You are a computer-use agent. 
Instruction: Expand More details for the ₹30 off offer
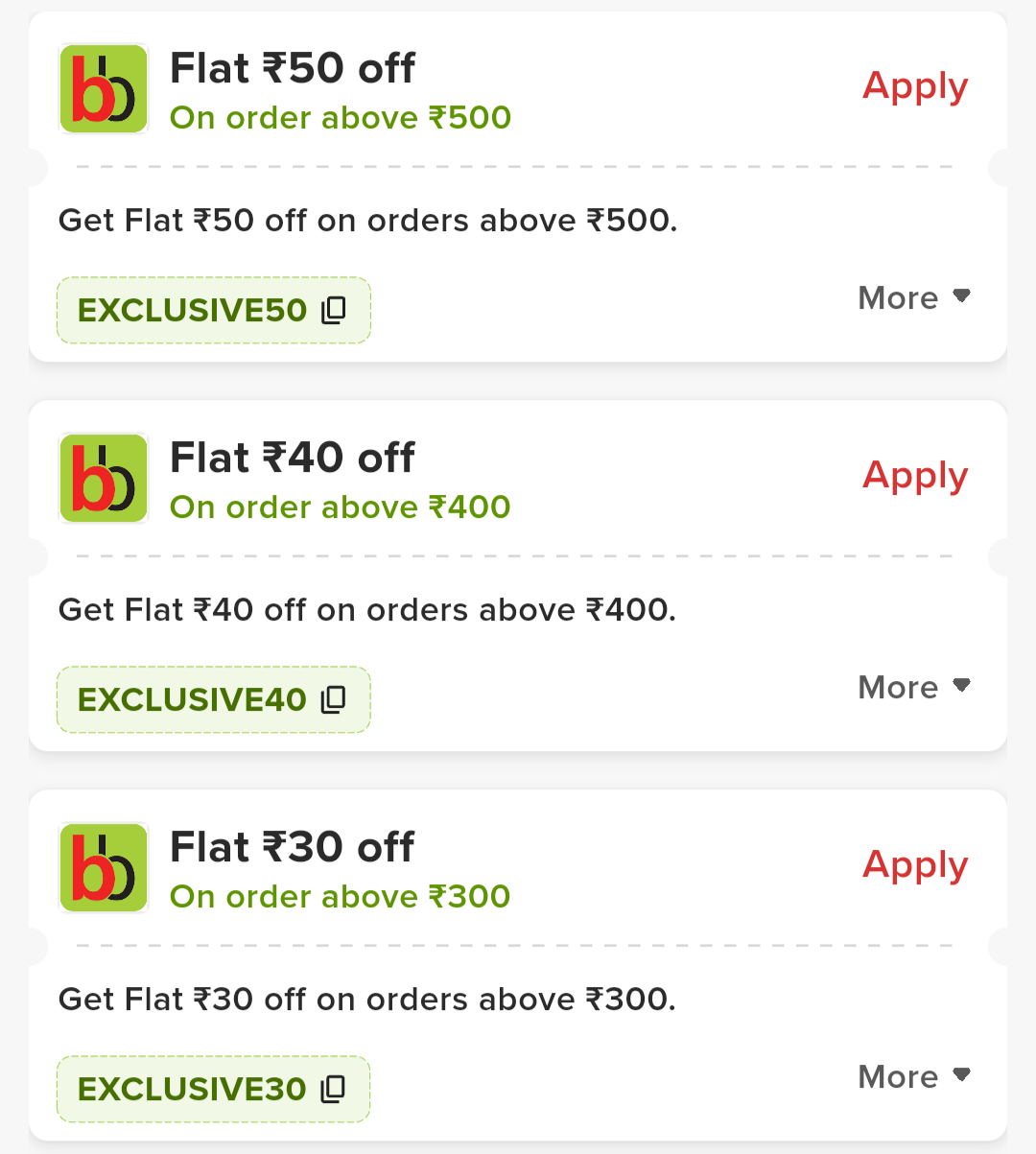897,1076
